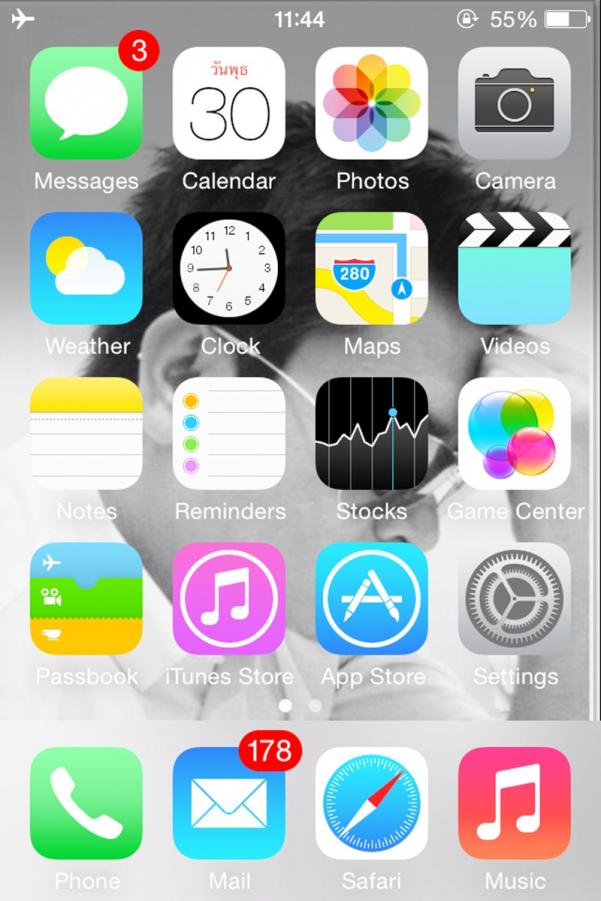Start the Camera app
Viewport: 601px width, 901px height.
pyautogui.click(x=514, y=103)
